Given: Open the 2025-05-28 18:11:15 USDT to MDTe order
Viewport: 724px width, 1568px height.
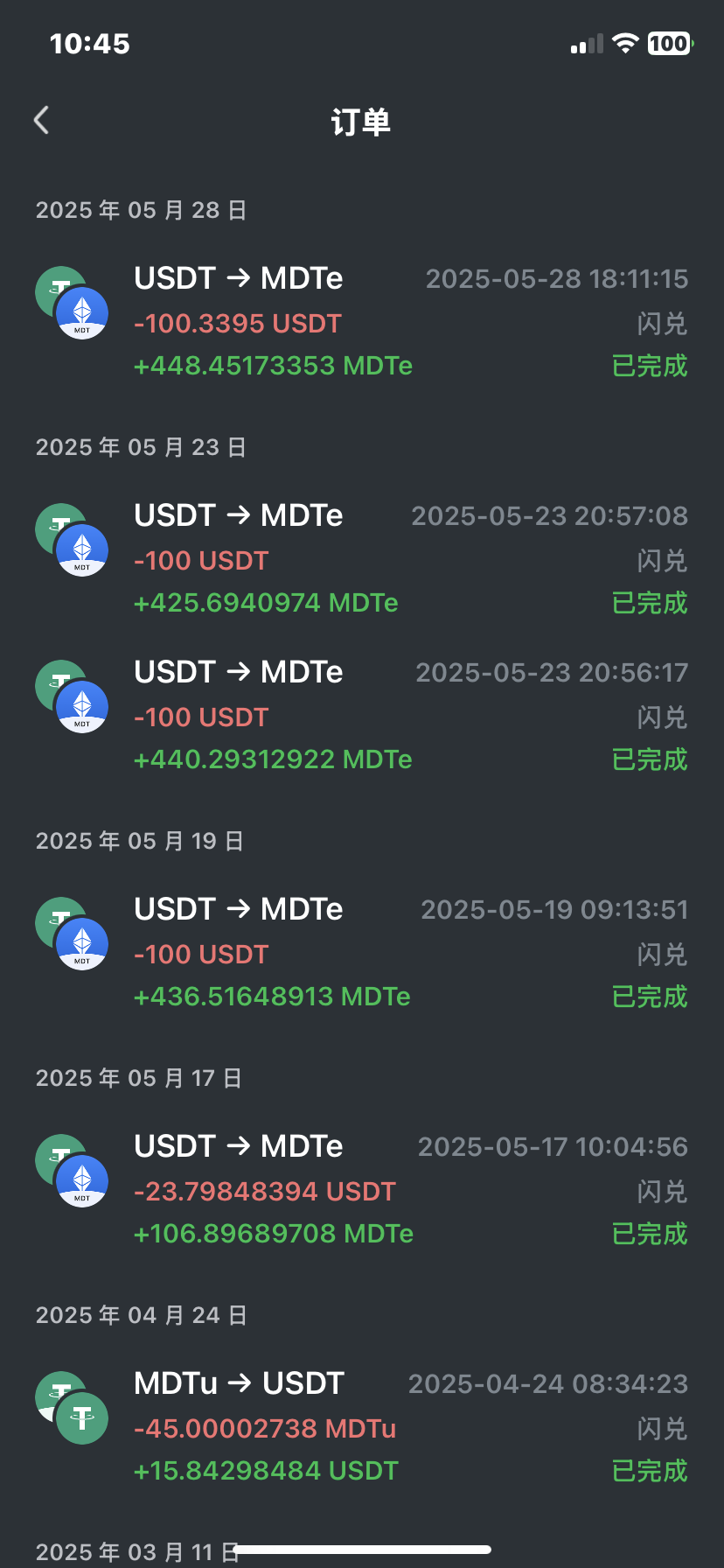Looking at the screenshot, I should coord(362,322).
